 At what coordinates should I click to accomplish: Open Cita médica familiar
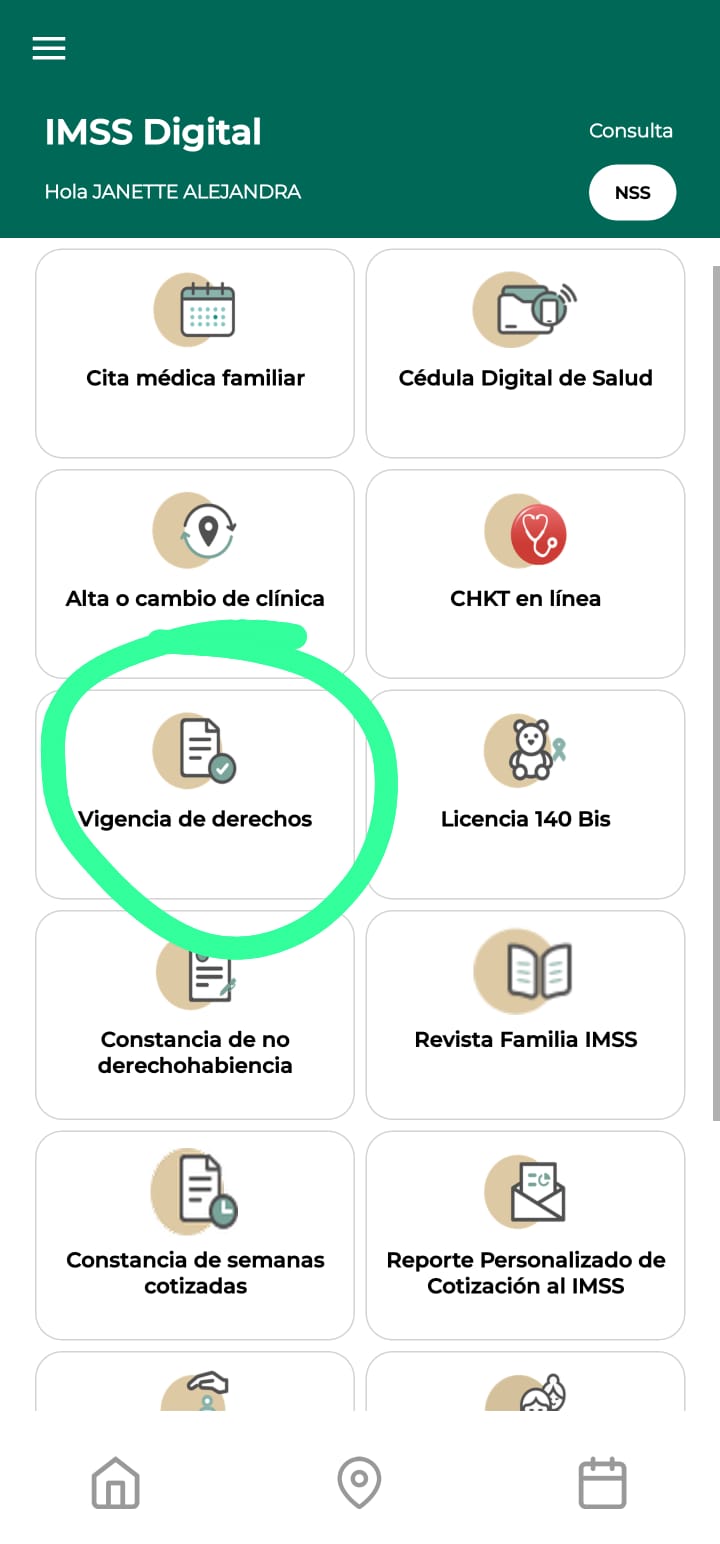click(195, 352)
